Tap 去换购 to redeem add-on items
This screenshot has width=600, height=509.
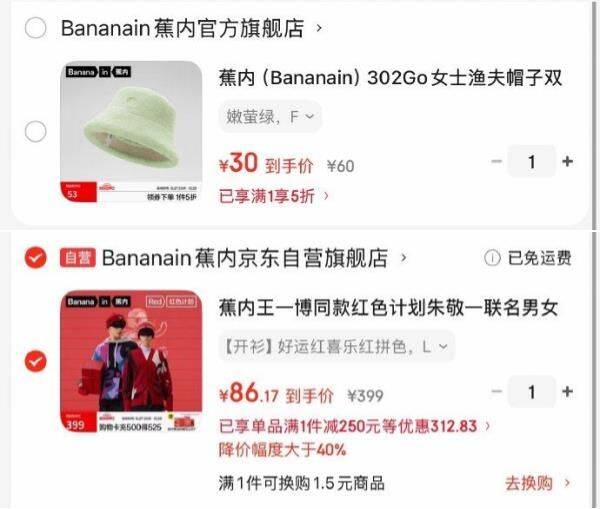click(x=537, y=483)
